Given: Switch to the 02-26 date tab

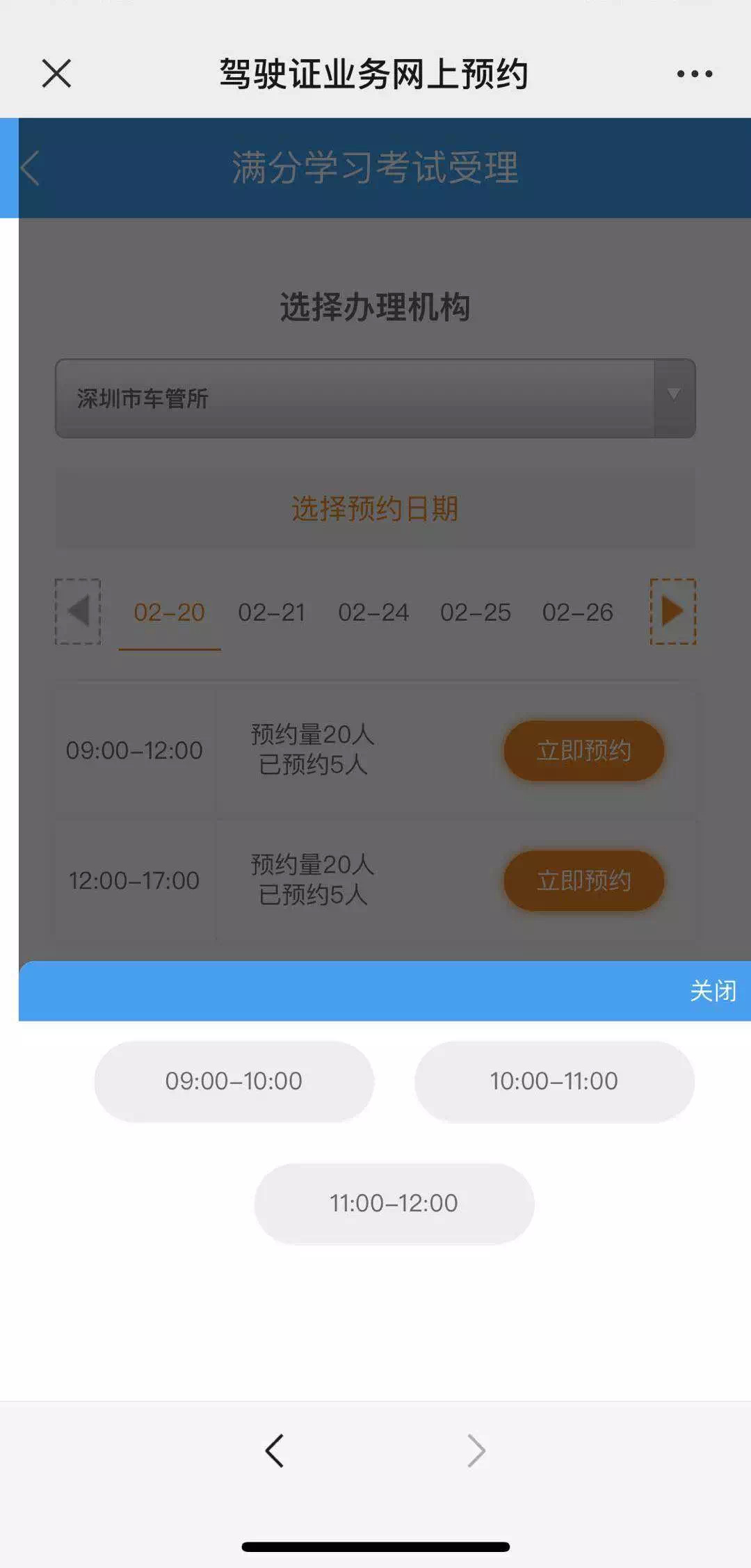Looking at the screenshot, I should coord(577,613).
